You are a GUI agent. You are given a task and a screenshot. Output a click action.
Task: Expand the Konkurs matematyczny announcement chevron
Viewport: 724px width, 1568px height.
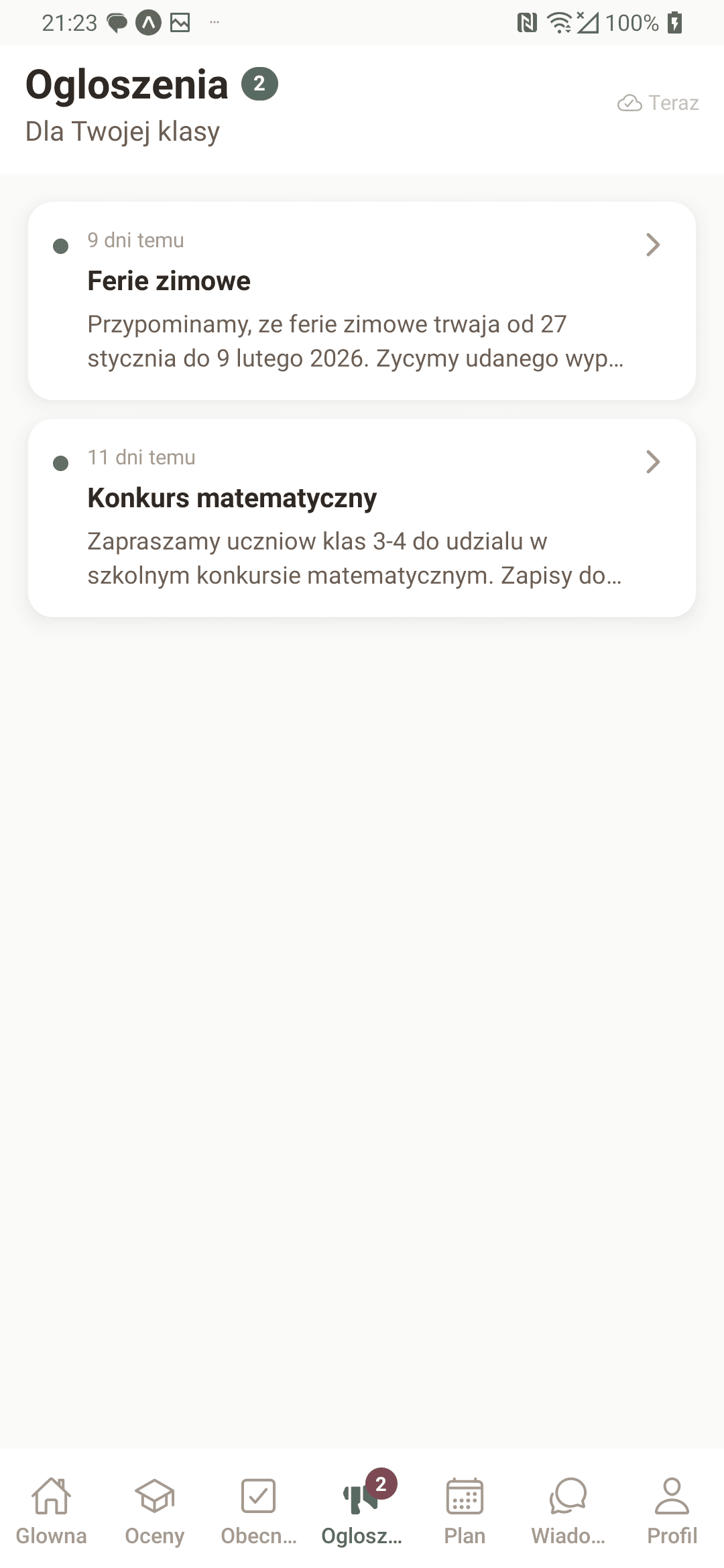point(652,462)
